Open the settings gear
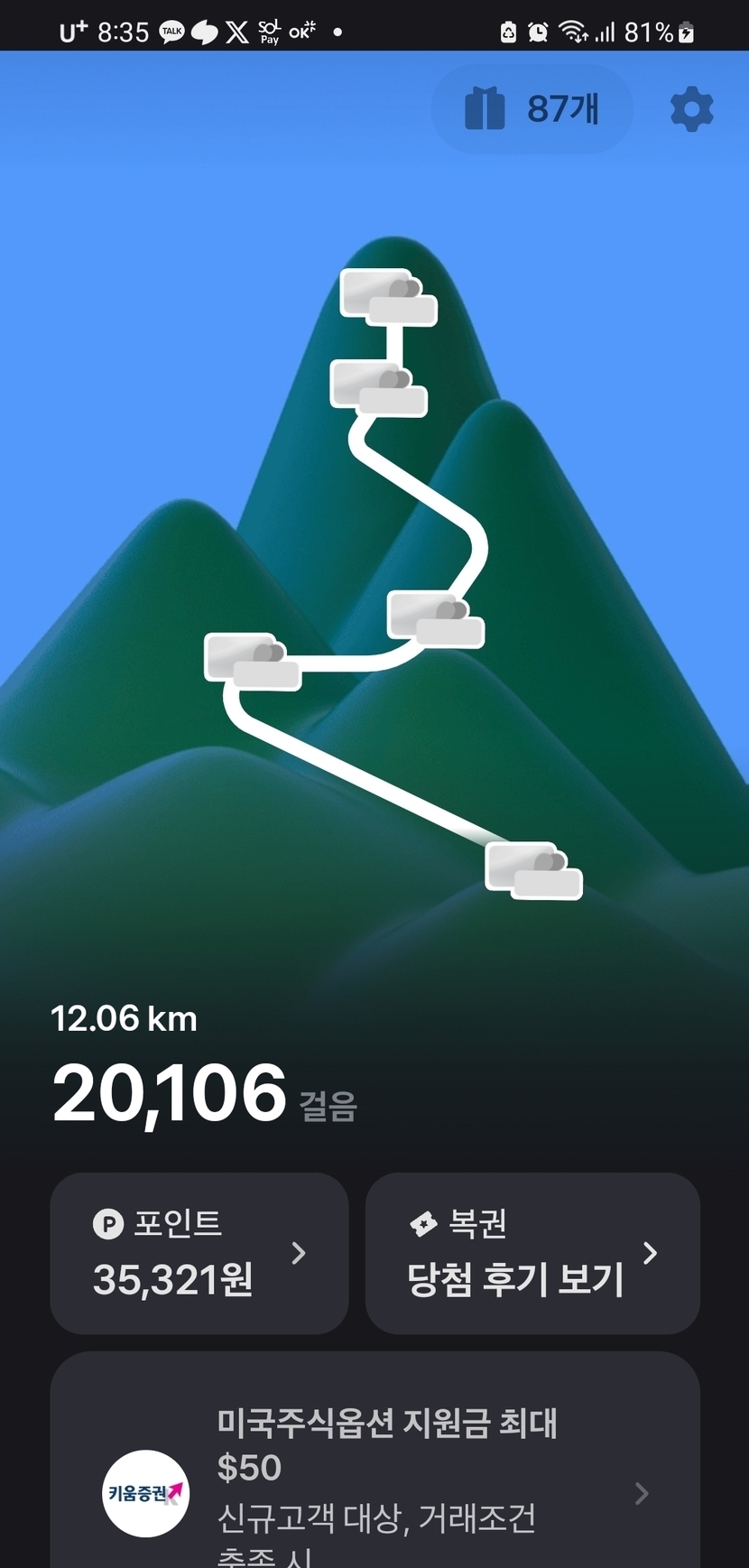 [x=691, y=110]
